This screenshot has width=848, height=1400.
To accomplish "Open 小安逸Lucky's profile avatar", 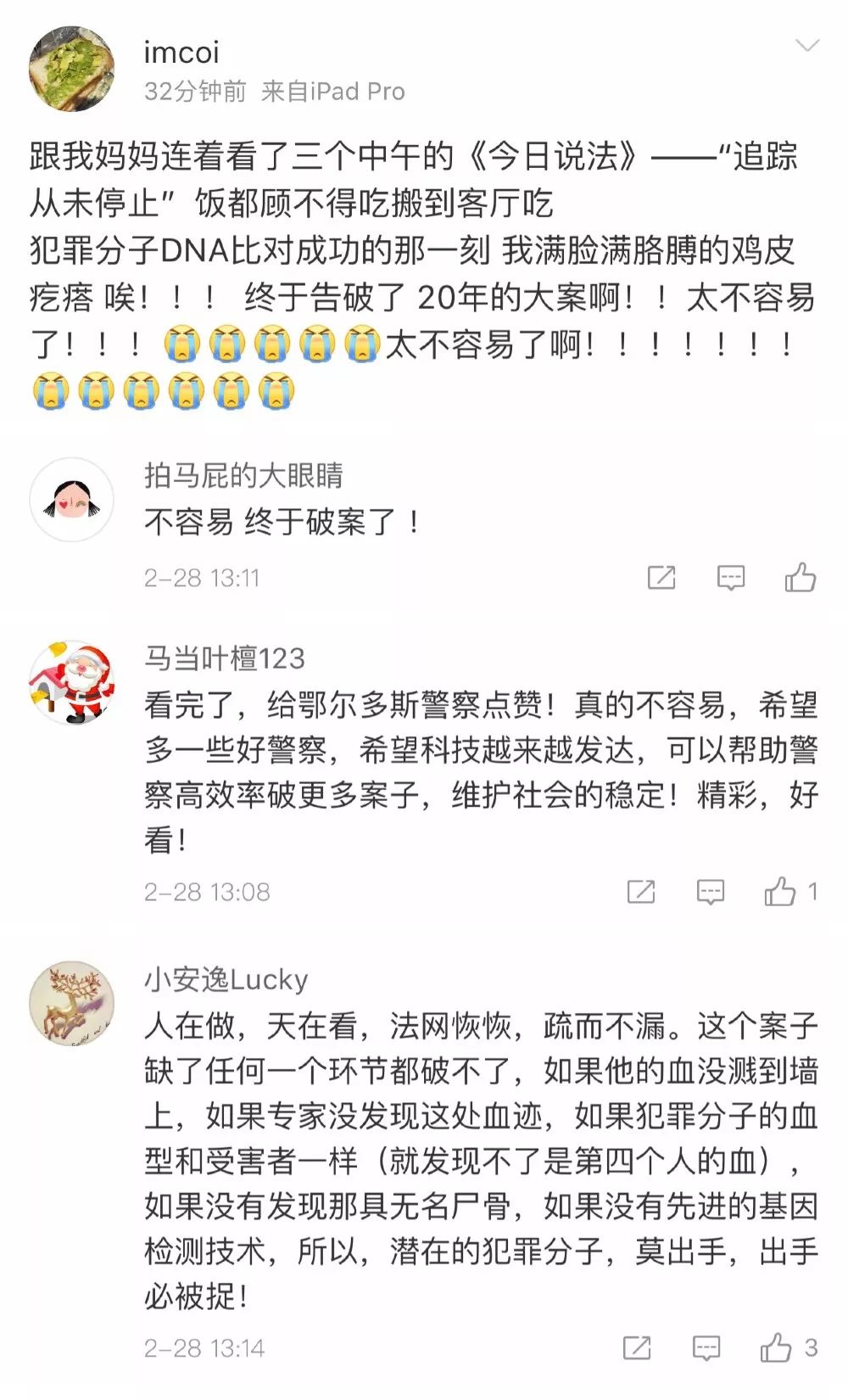I will point(71,1004).
